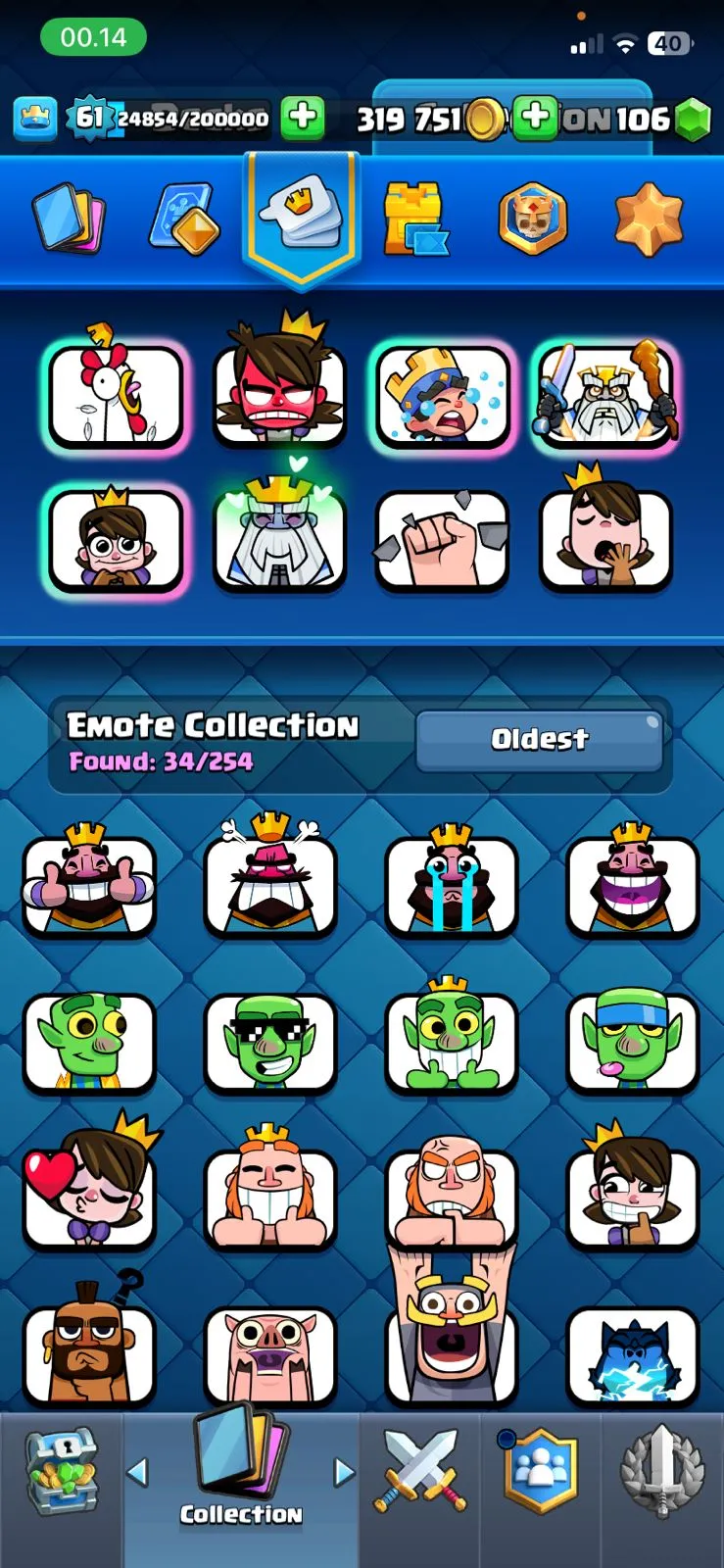
Task: Open the Banners tab with the skull badge
Action: [x=532, y=218]
